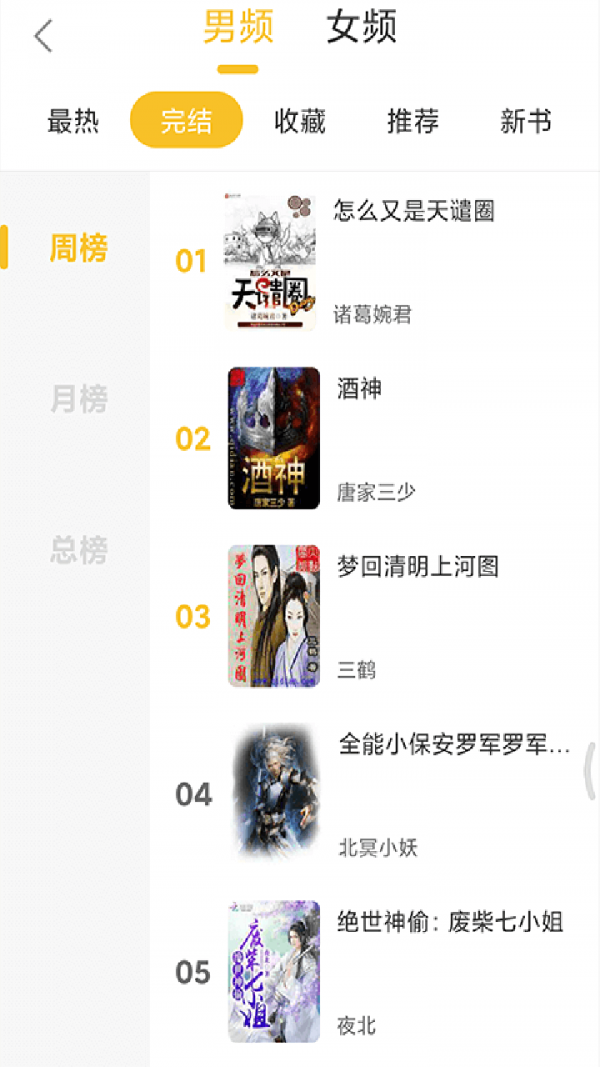Viewport: 600px width, 1067px height.
Task: View the novel 梦回清明上河图
Action: pyautogui.click(x=418, y=567)
